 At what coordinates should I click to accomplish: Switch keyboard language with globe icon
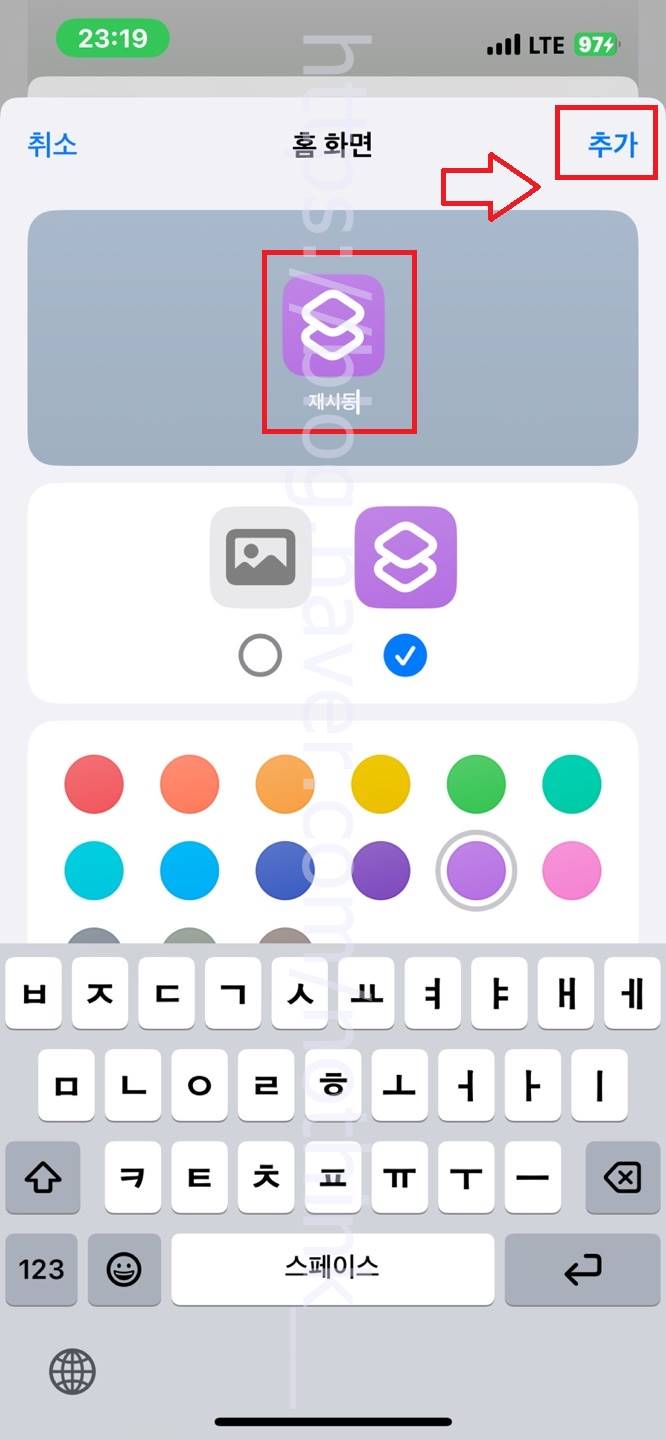point(72,1370)
